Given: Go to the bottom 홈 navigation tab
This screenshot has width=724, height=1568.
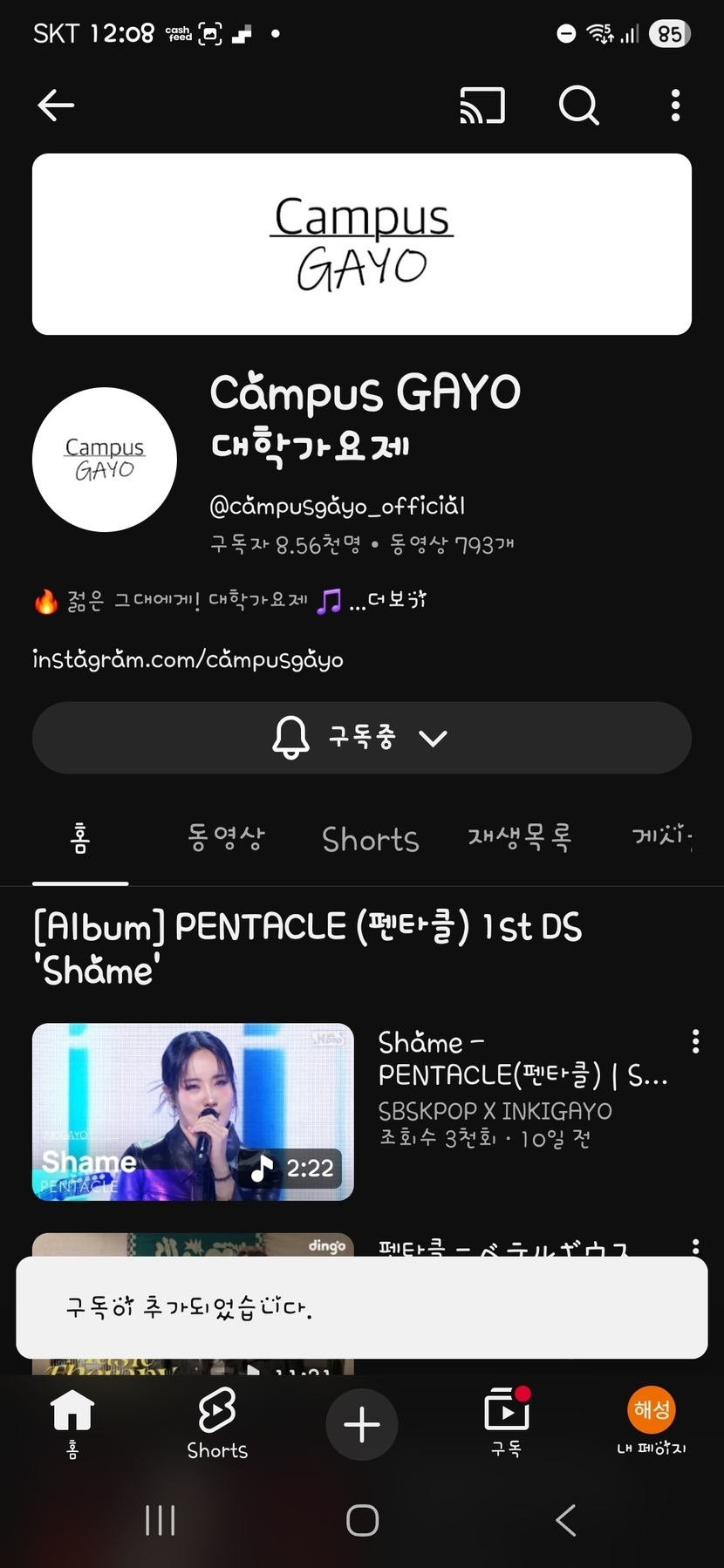Looking at the screenshot, I should coord(72,1423).
